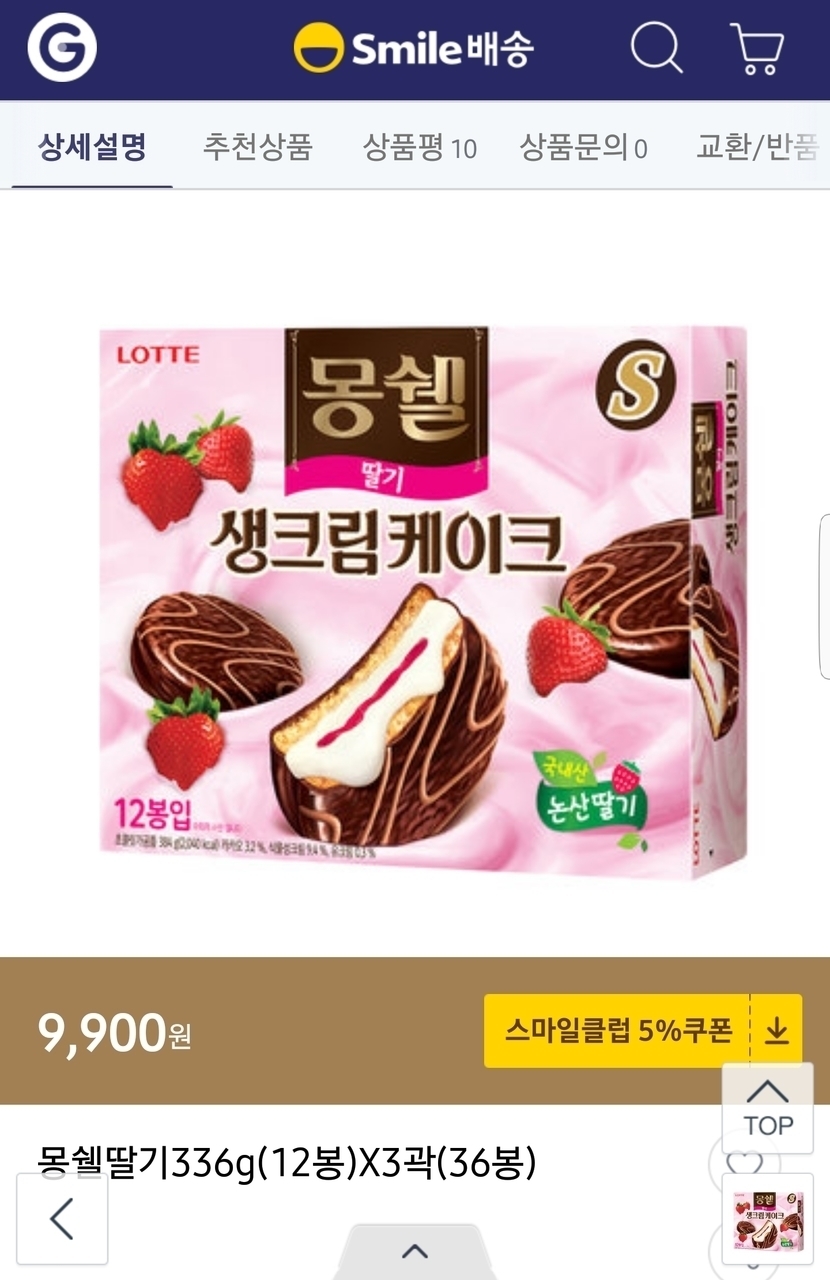830x1280 pixels.
Task: Open the search icon
Action: (657, 47)
